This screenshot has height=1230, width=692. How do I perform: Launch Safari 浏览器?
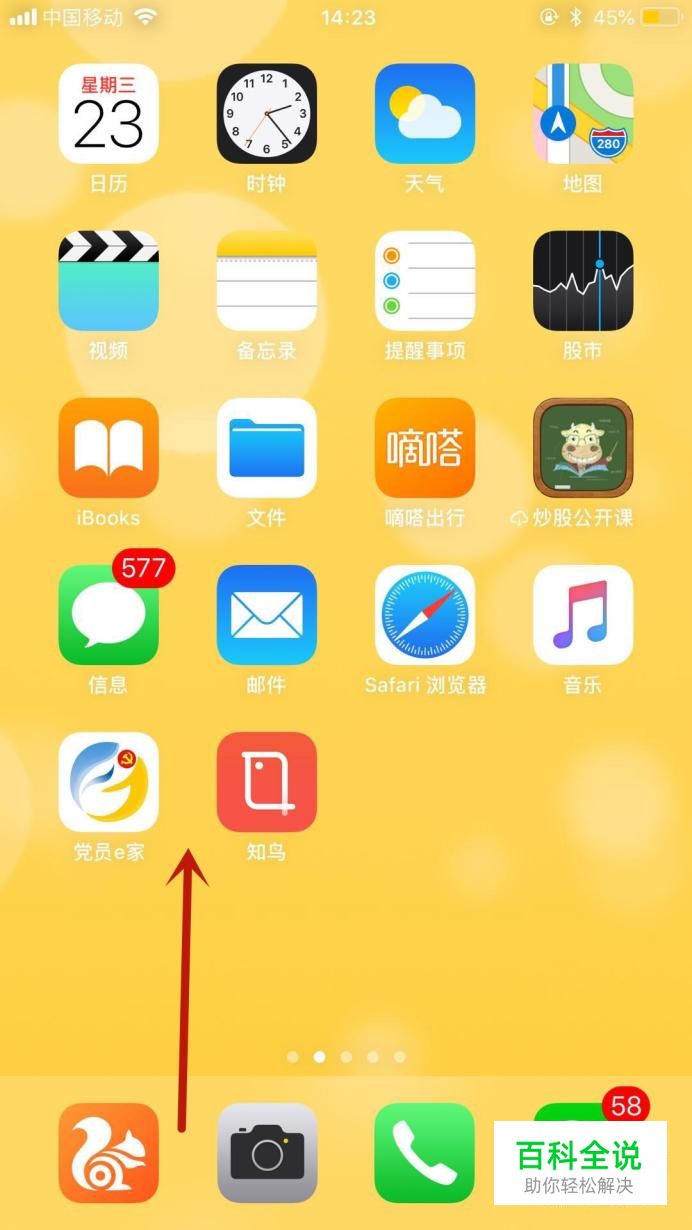point(424,615)
